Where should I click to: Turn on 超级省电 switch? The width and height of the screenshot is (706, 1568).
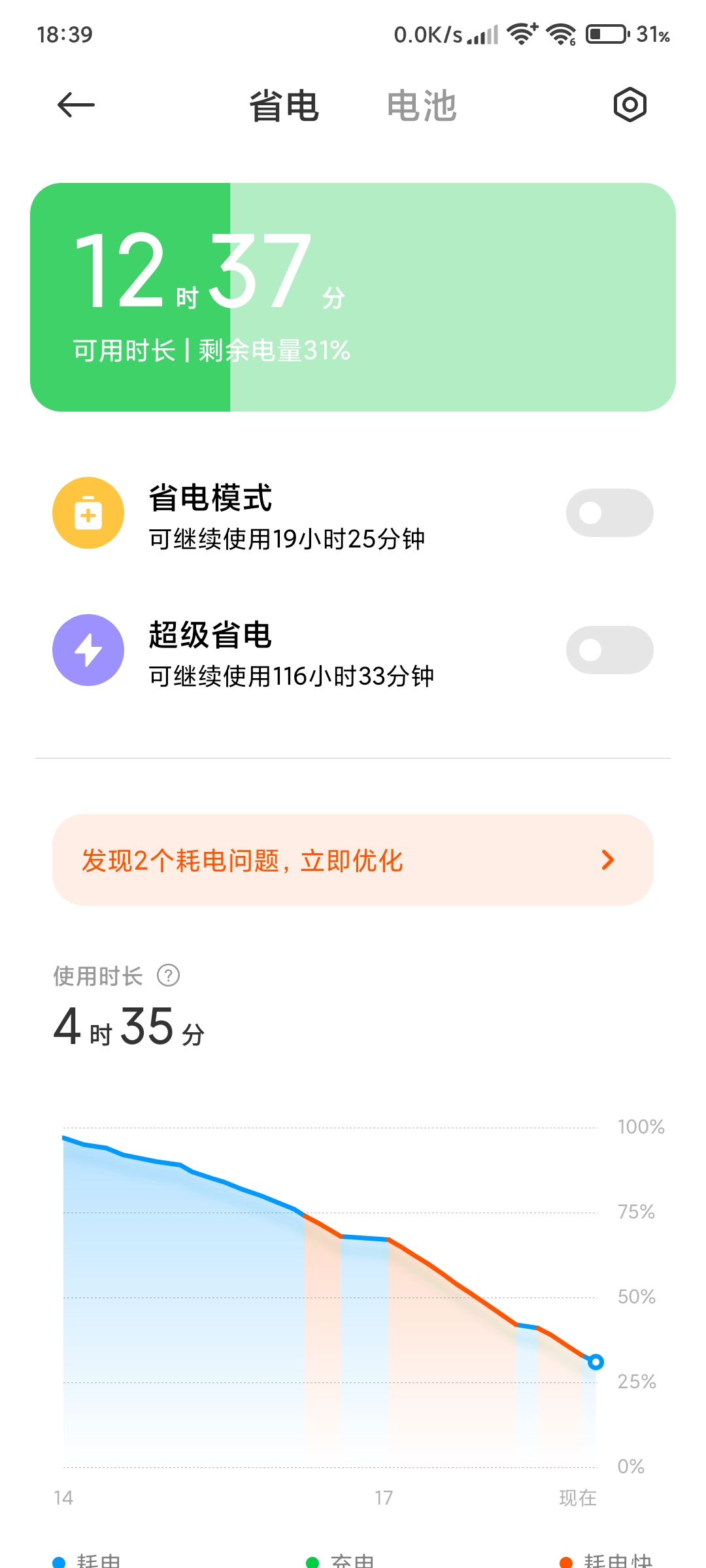tap(609, 650)
